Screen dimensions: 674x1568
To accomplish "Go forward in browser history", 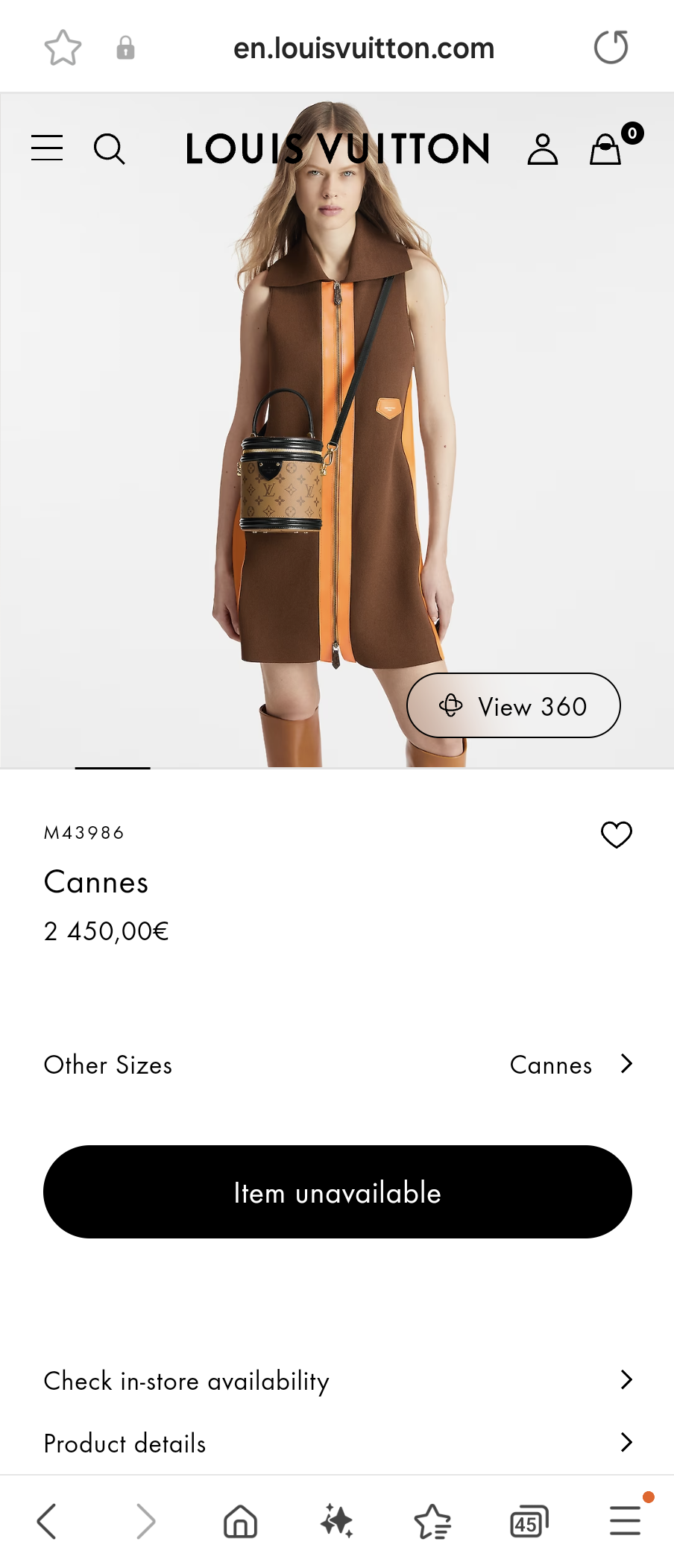I will 146,1521.
